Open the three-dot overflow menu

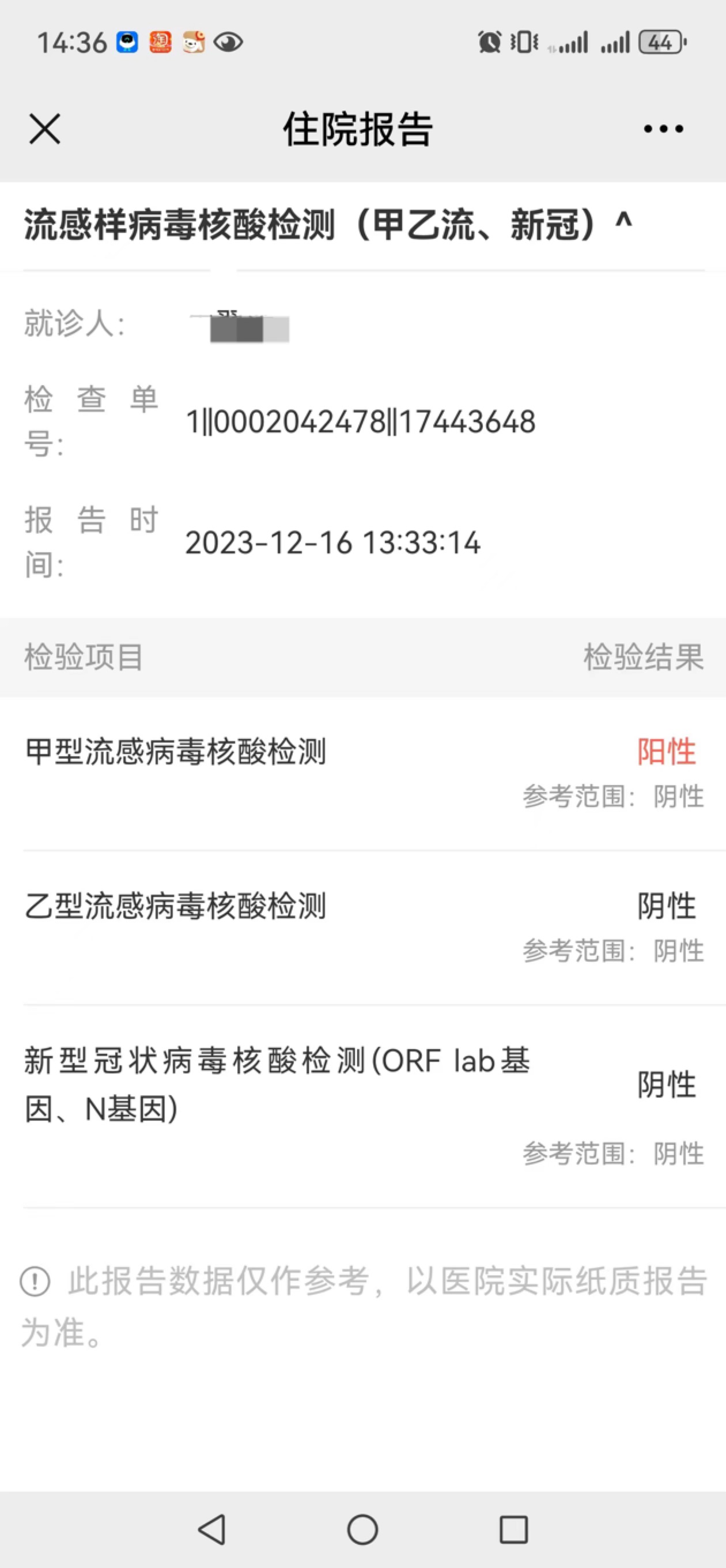tap(663, 129)
